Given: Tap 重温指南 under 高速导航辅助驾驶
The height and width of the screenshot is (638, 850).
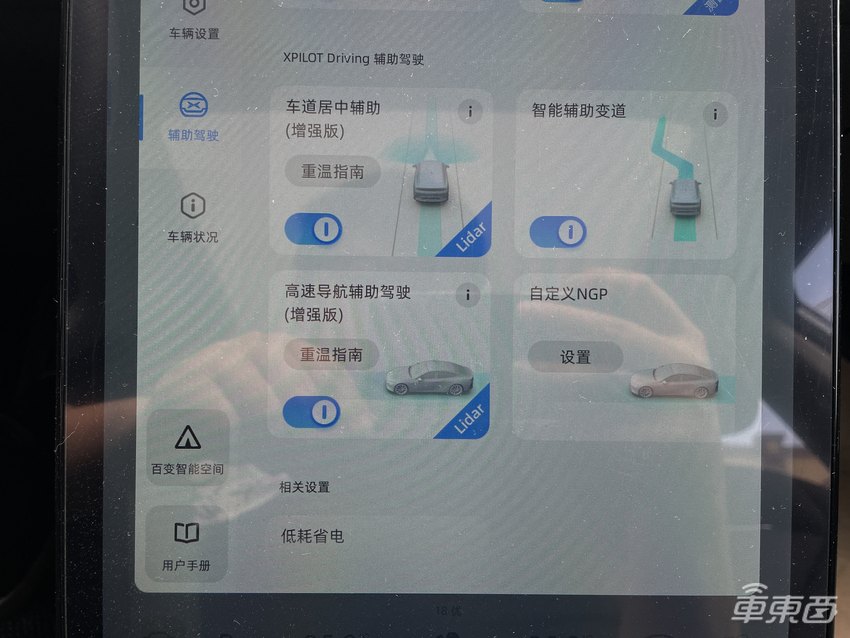Looking at the screenshot, I should coord(332,354).
